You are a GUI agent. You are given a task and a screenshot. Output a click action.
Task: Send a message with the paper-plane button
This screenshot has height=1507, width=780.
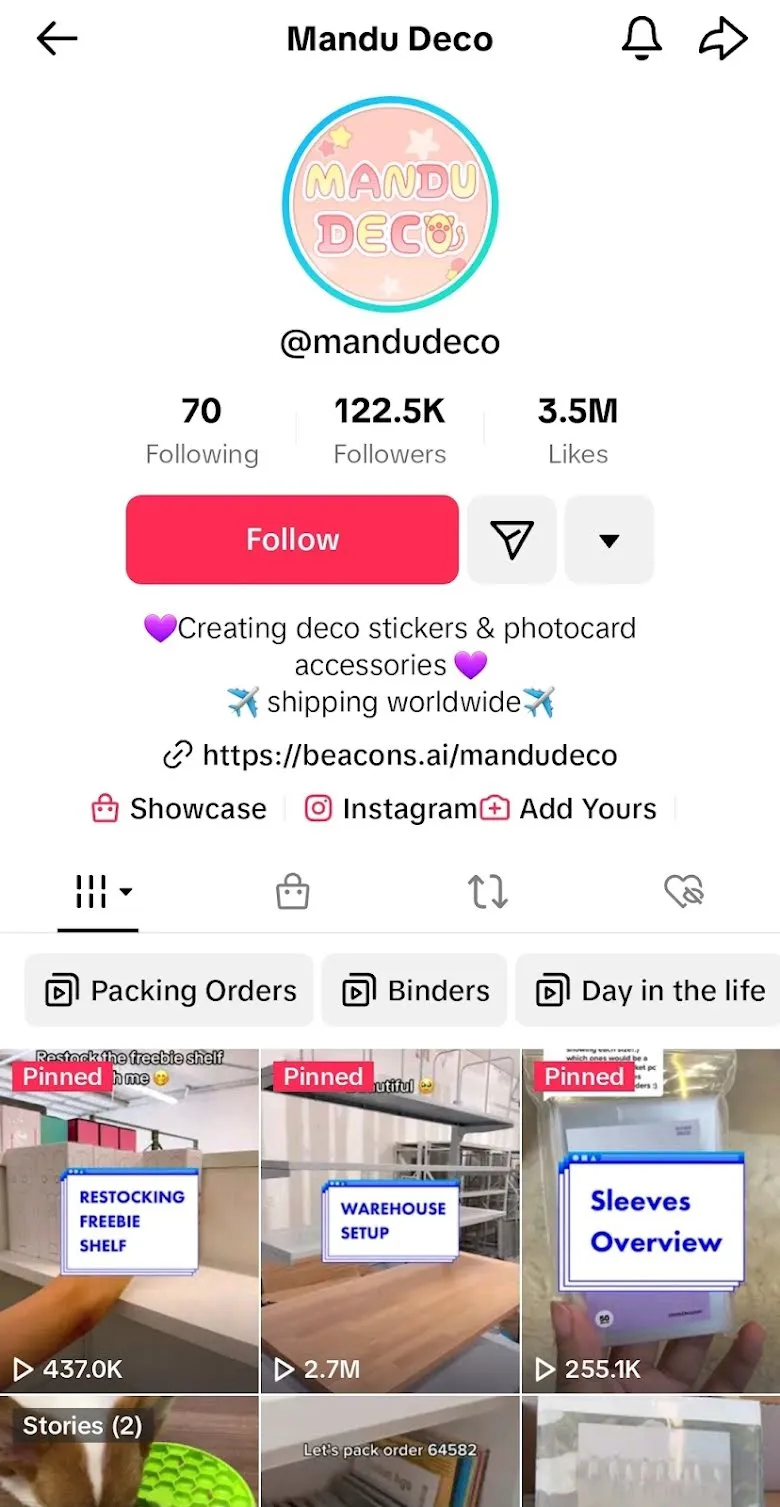(512, 540)
